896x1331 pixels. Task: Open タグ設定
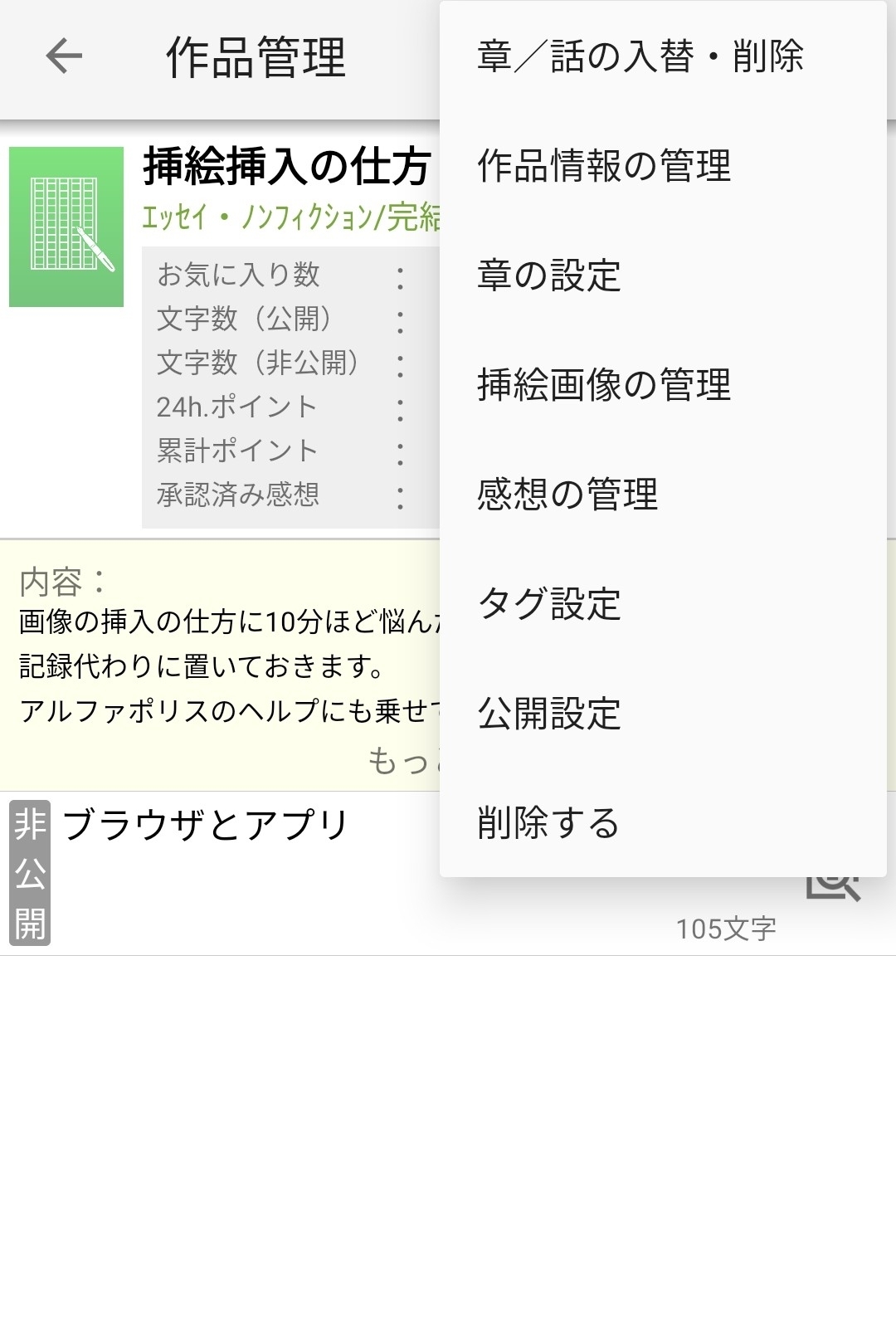[x=549, y=604]
